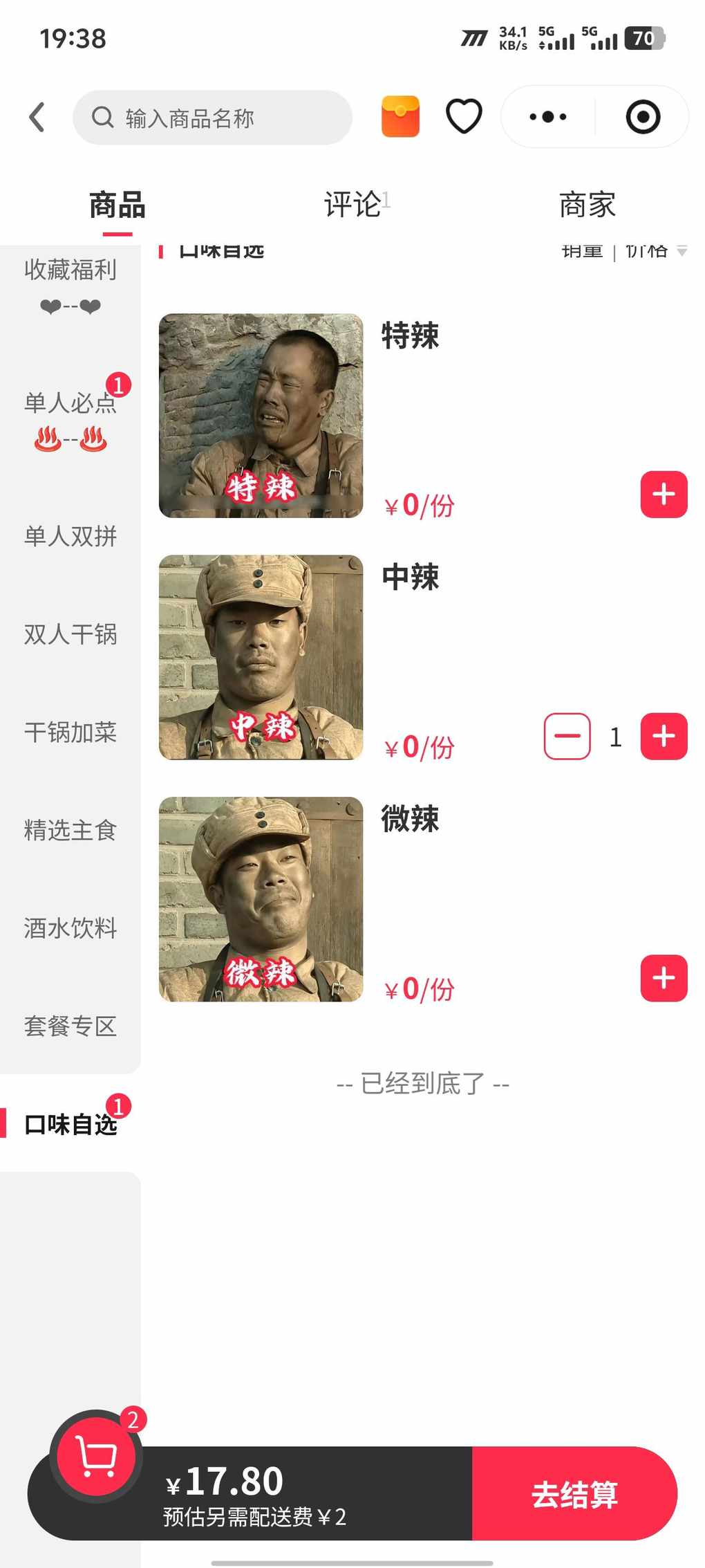The width and height of the screenshot is (705, 1568).
Task: Decrease the 中辣 quantity
Action: point(567,737)
